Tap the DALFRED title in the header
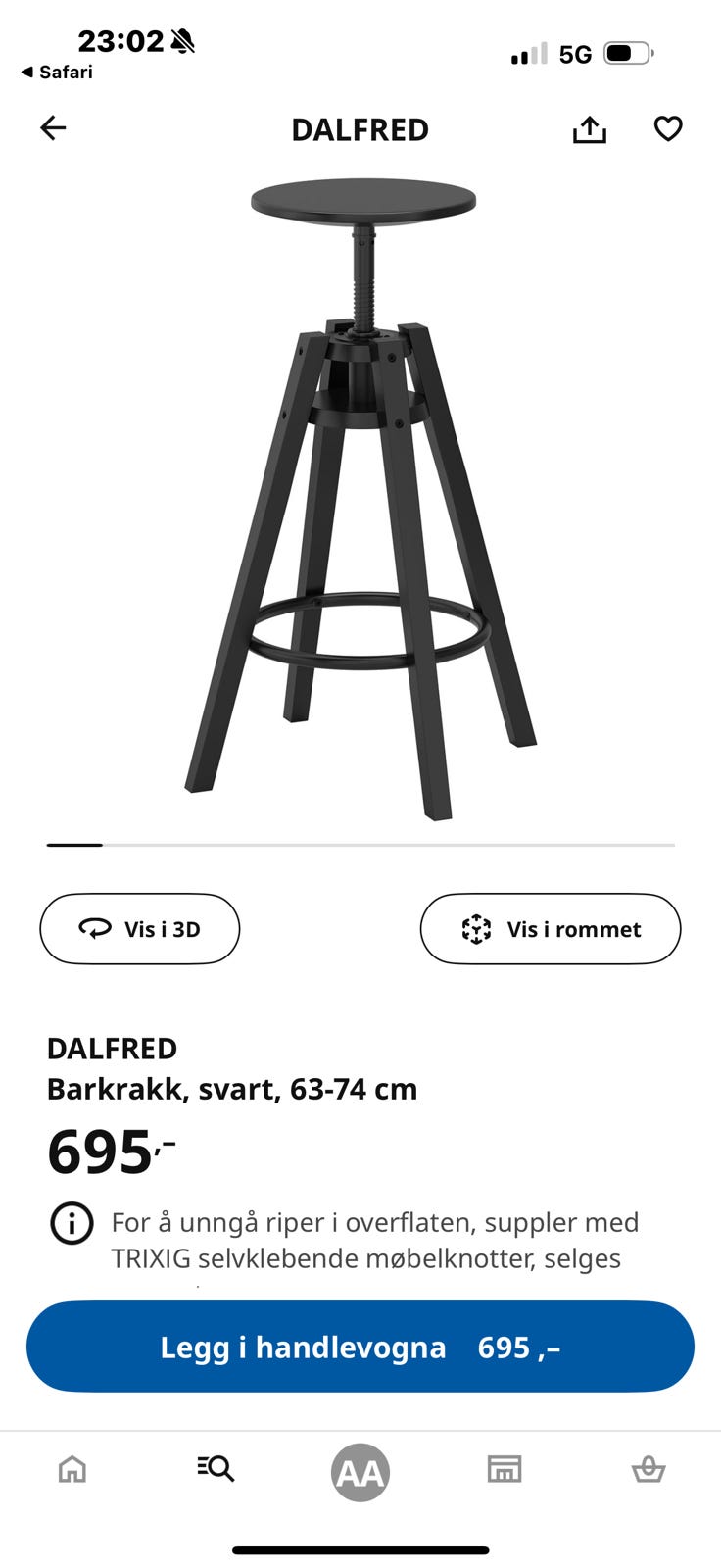This screenshot has height=1568, width=721. [360, 128]
